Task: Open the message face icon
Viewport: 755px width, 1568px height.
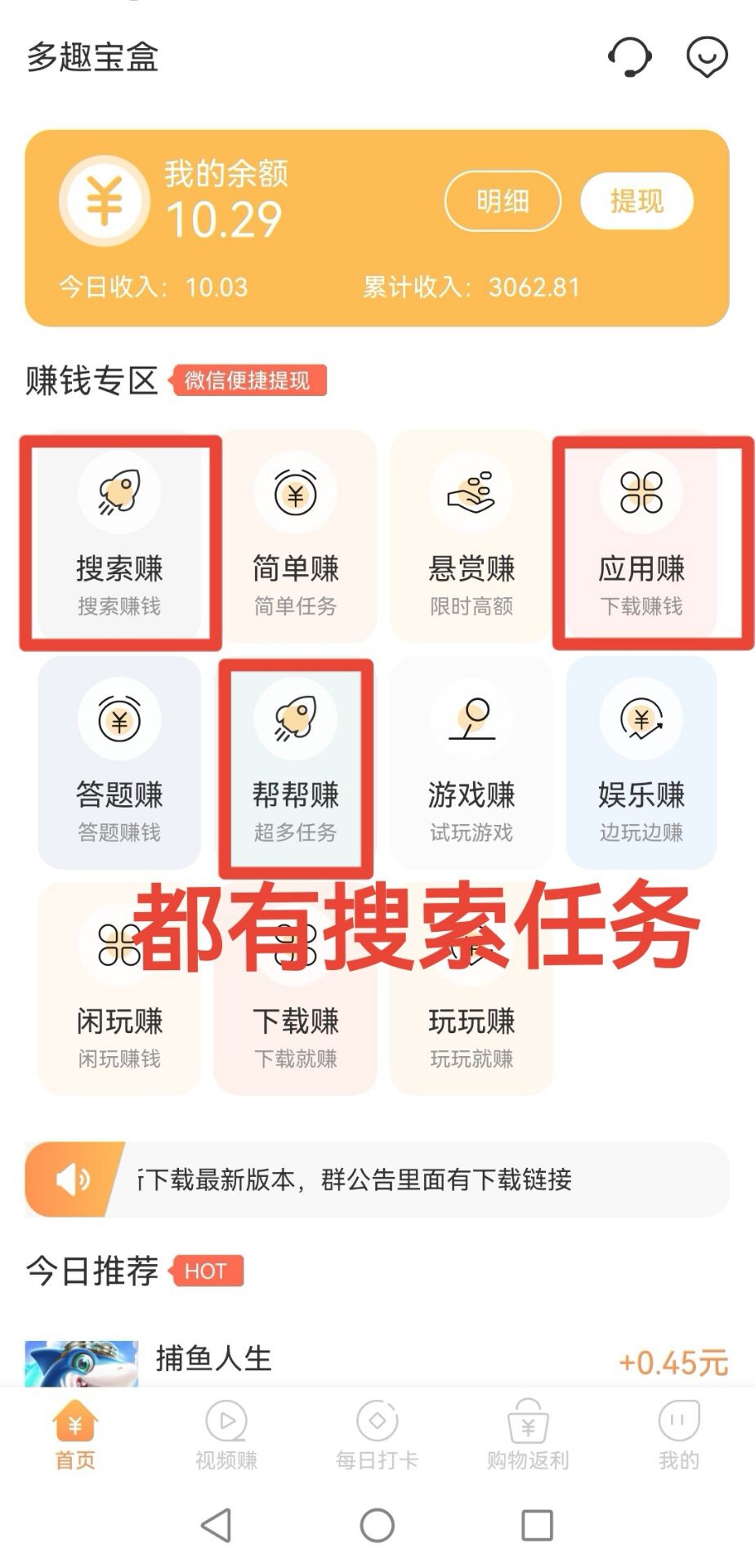Action: tap(706, 57)
